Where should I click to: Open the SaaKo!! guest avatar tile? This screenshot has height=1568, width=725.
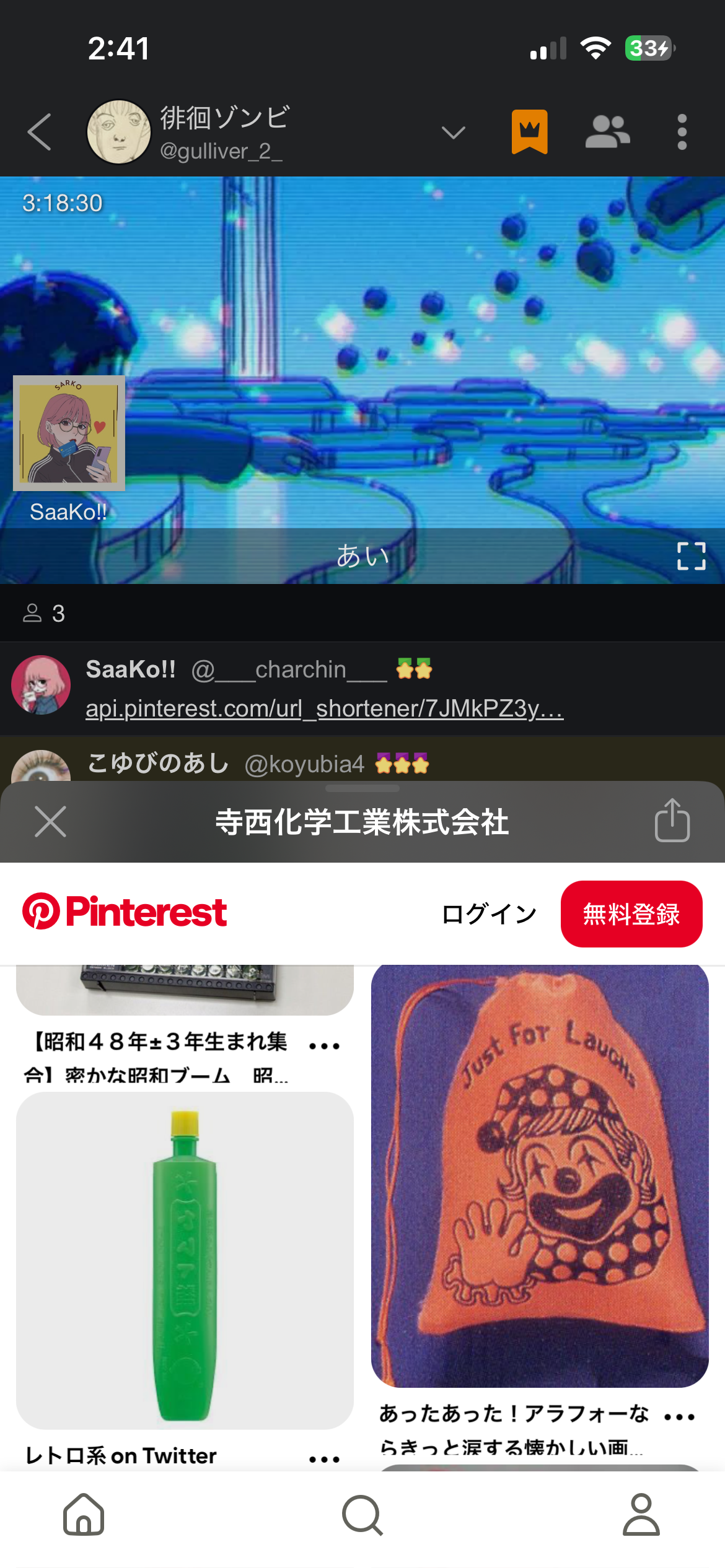(x=69, y=433)
